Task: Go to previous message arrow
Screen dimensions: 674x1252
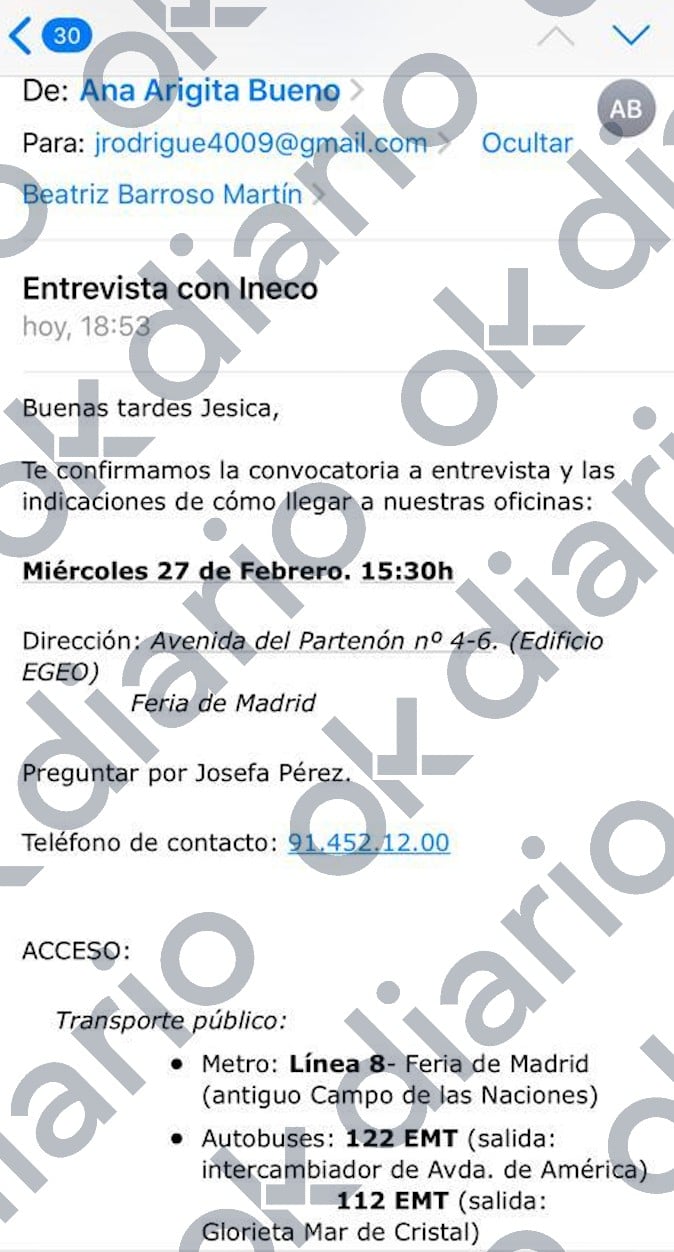Action: tap(556, 36)
